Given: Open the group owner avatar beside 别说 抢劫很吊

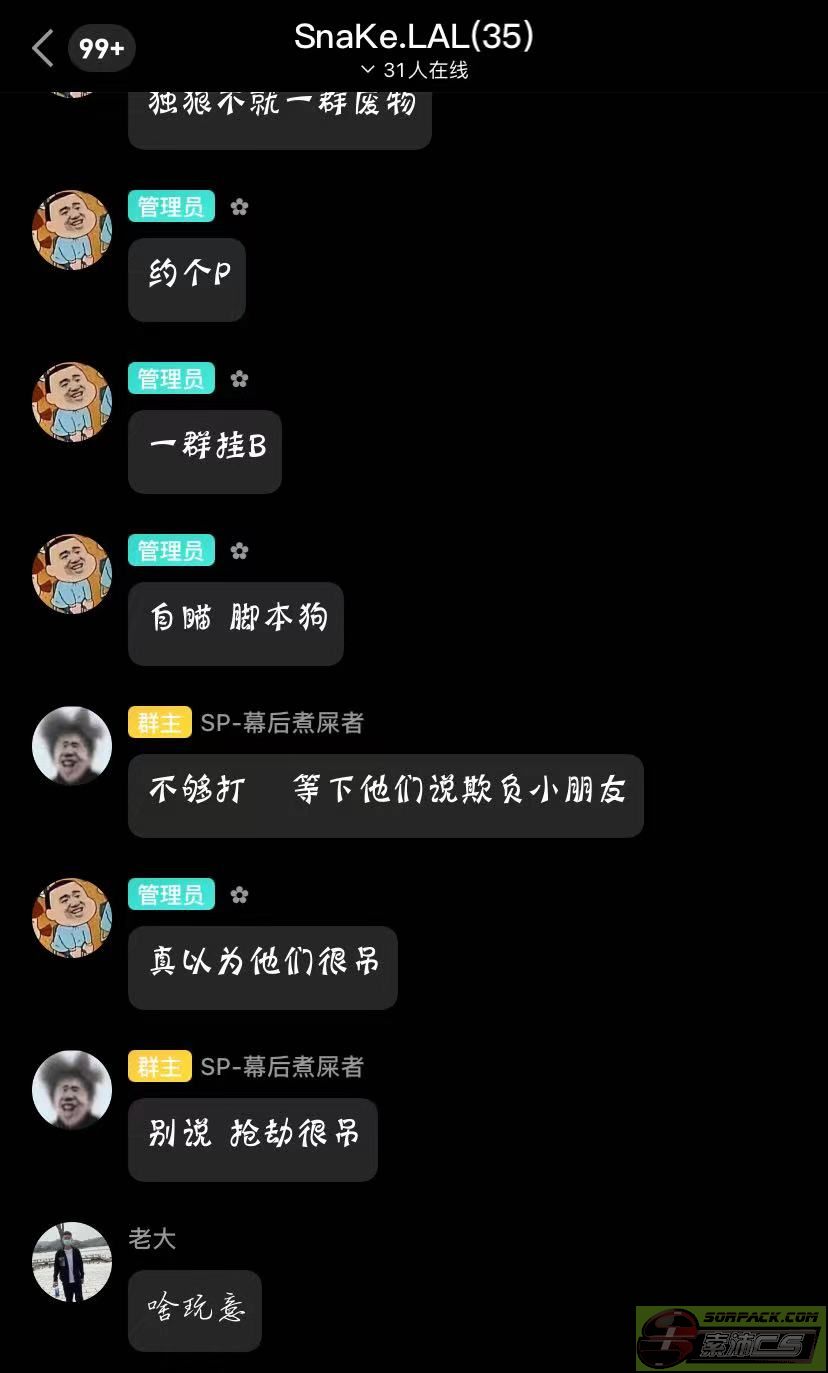Looking at the screenshot, I should click(x=72, y=1090).
